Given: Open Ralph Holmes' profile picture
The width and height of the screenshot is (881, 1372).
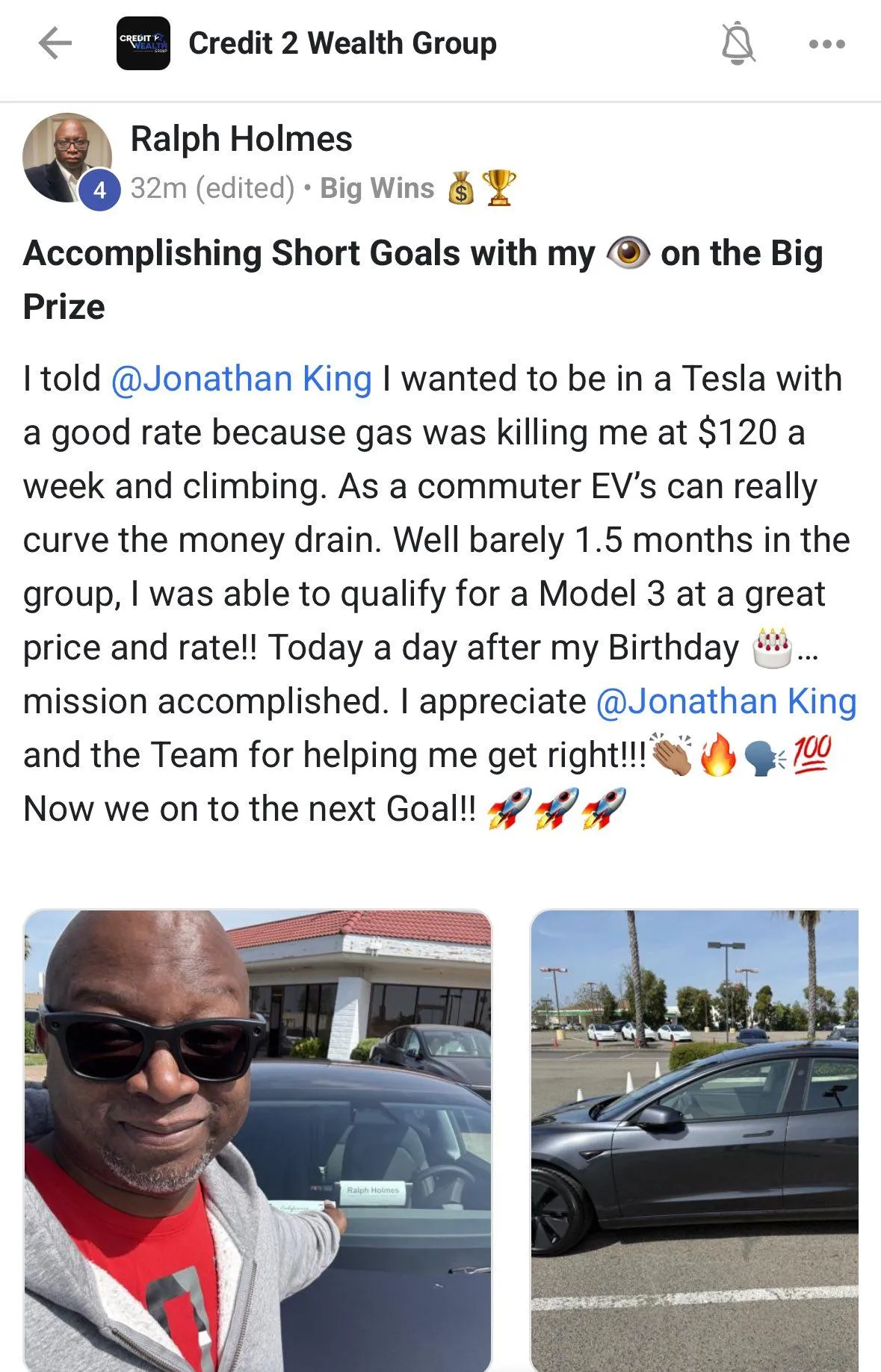Looking at the screenshot, I should (67, 158).
